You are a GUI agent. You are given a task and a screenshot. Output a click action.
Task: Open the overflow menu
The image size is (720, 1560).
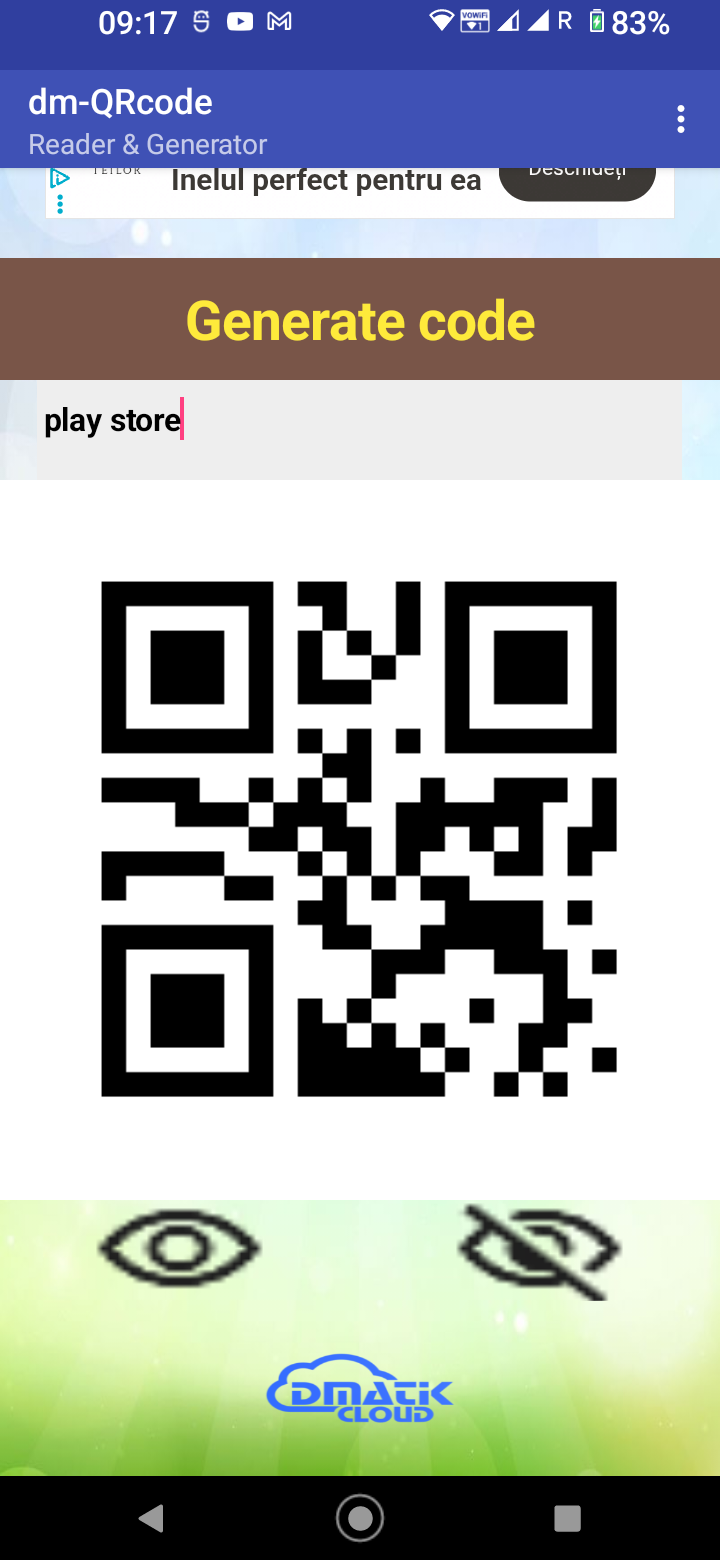(681, 119)
